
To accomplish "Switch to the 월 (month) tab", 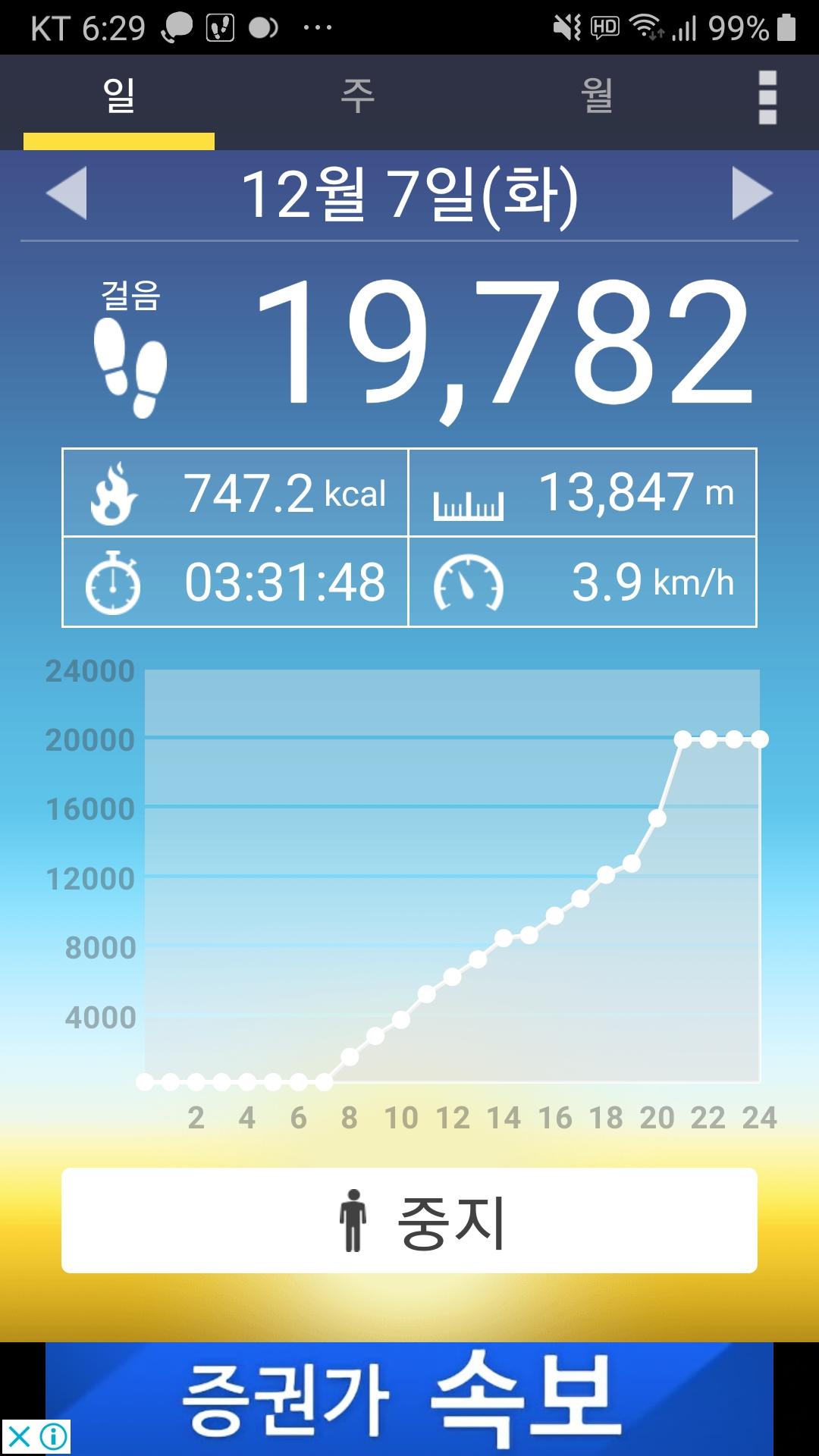I will pyautogui.click(x=597, y=97).
